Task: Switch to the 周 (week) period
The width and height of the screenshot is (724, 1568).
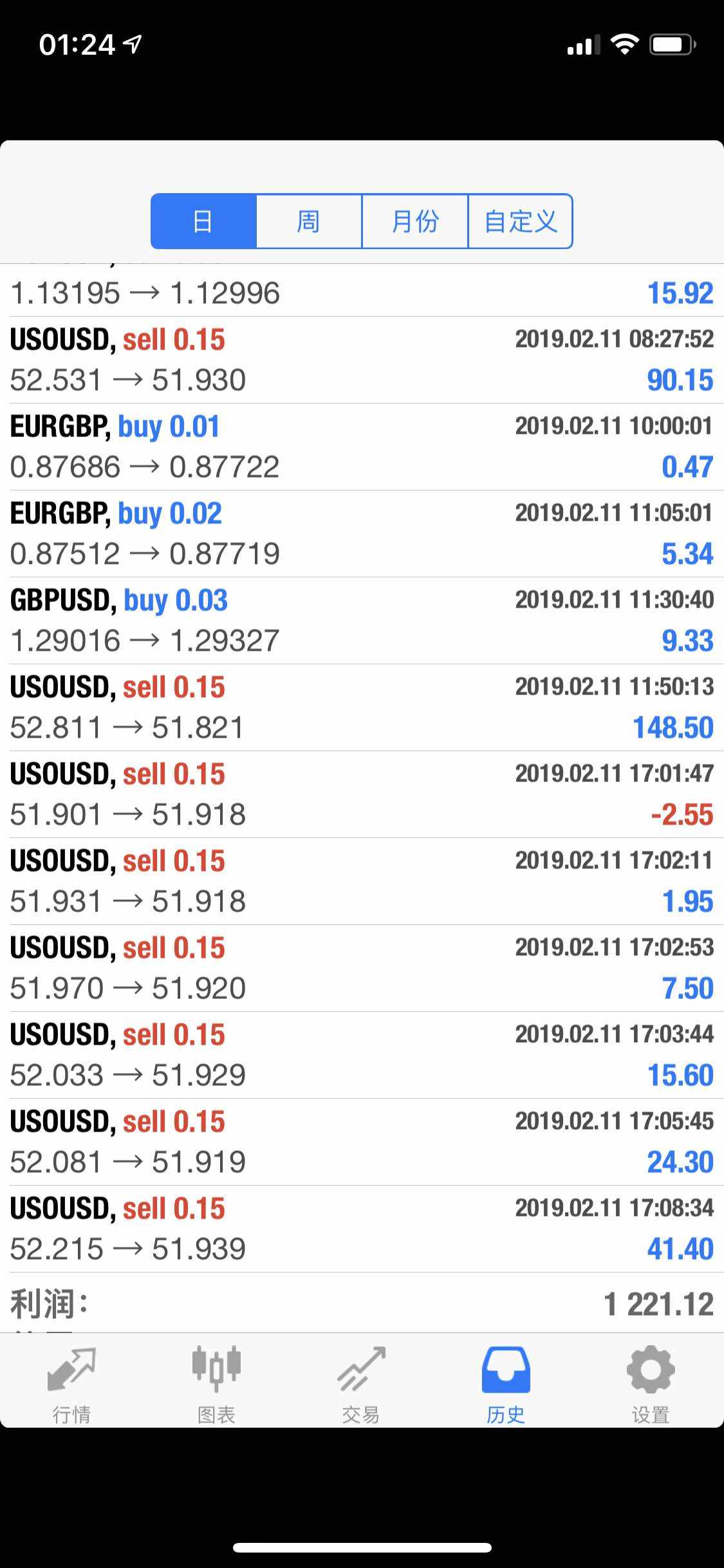Action: 309,221
